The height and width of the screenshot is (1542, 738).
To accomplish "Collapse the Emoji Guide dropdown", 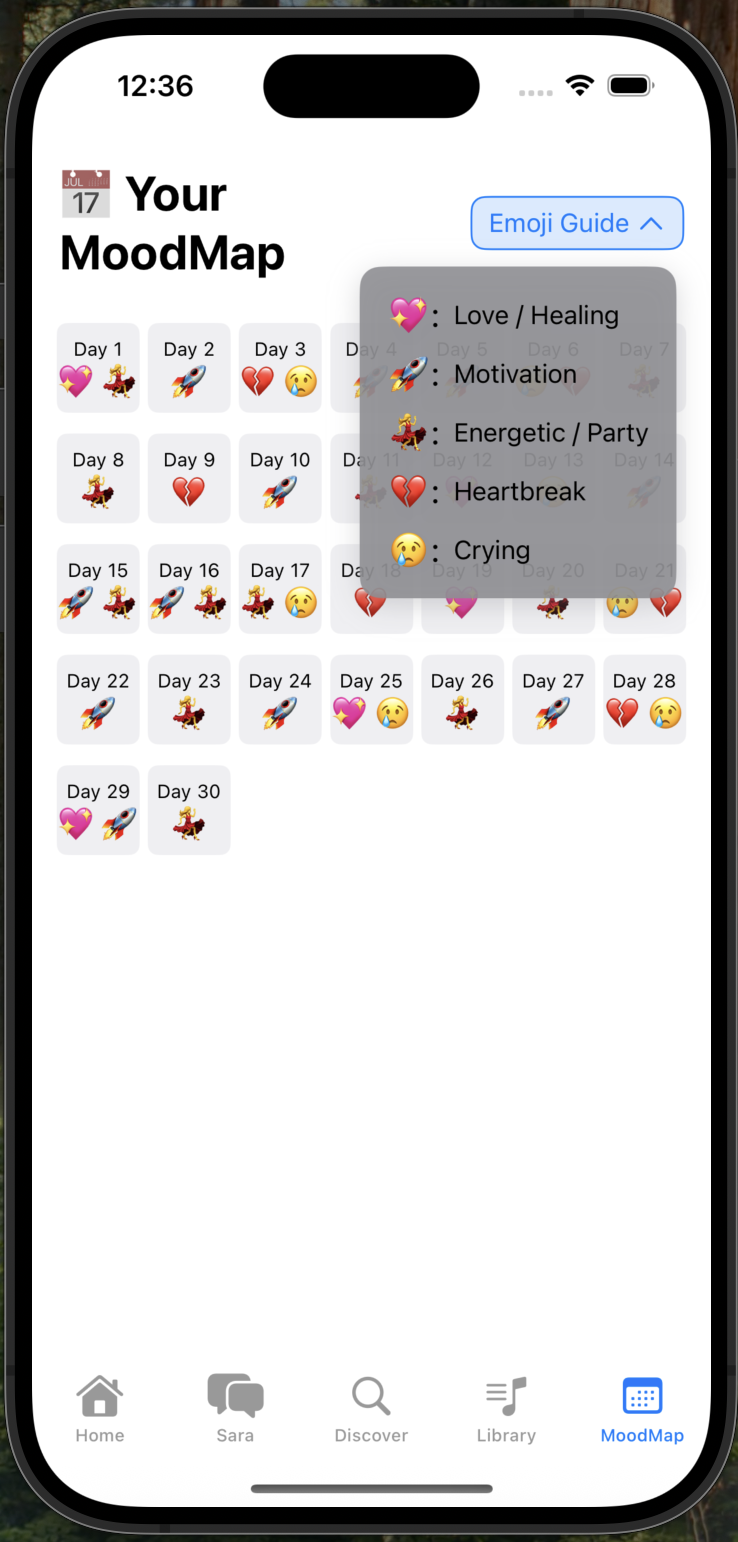I will (x=577, y=223).
